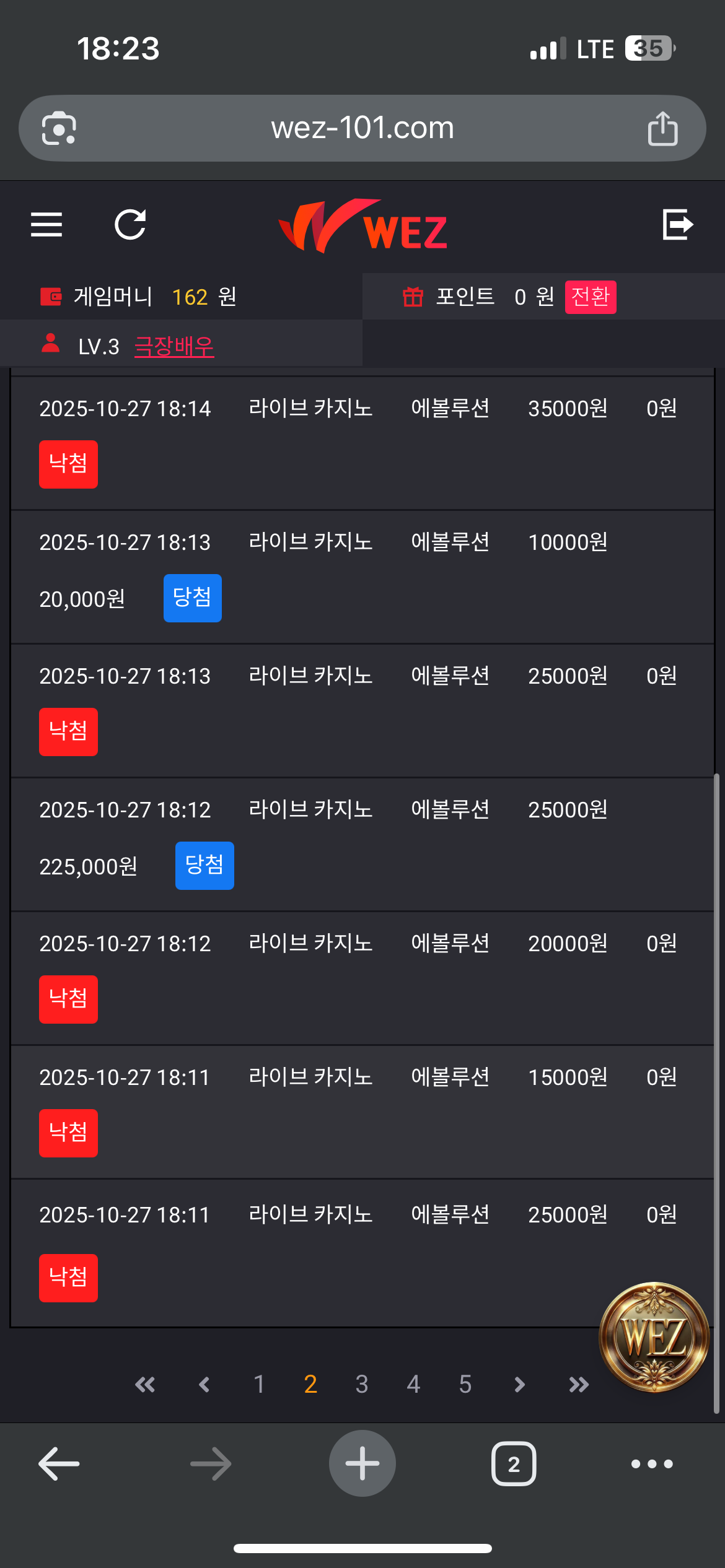The image size is (725, 1568).
Task: Tap the wez-101.com address field
Action: pos(362,128)
